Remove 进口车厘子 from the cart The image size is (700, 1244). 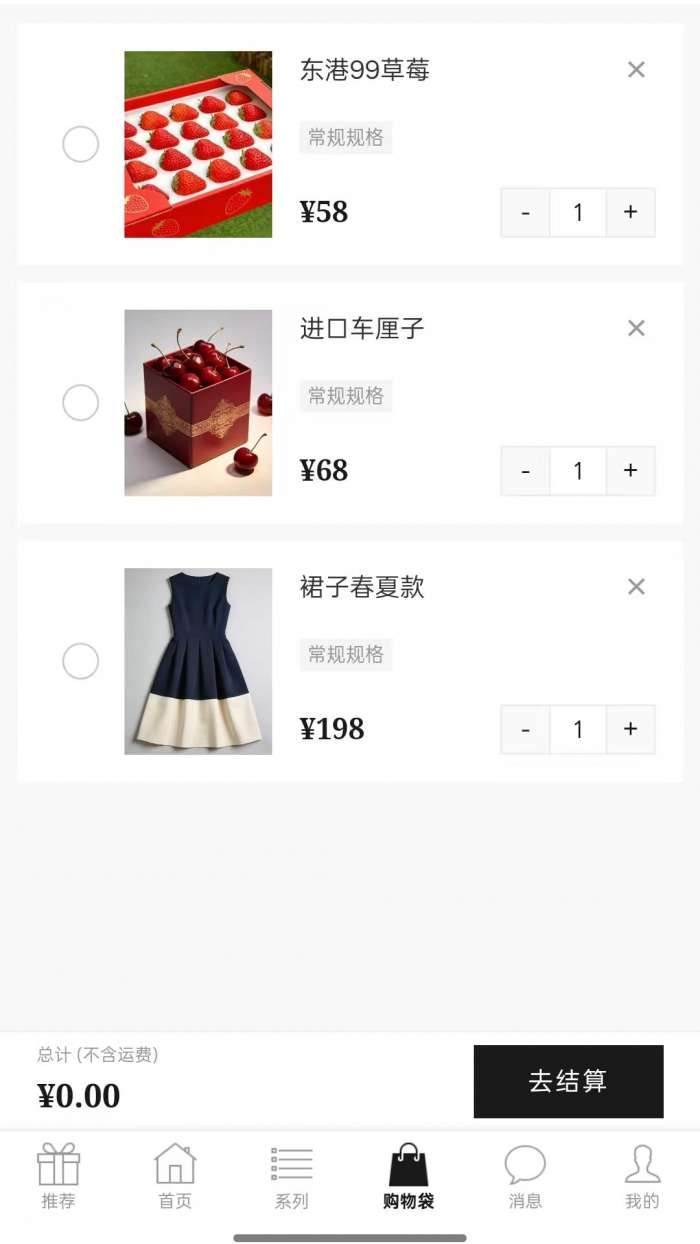tap(636, 328)
